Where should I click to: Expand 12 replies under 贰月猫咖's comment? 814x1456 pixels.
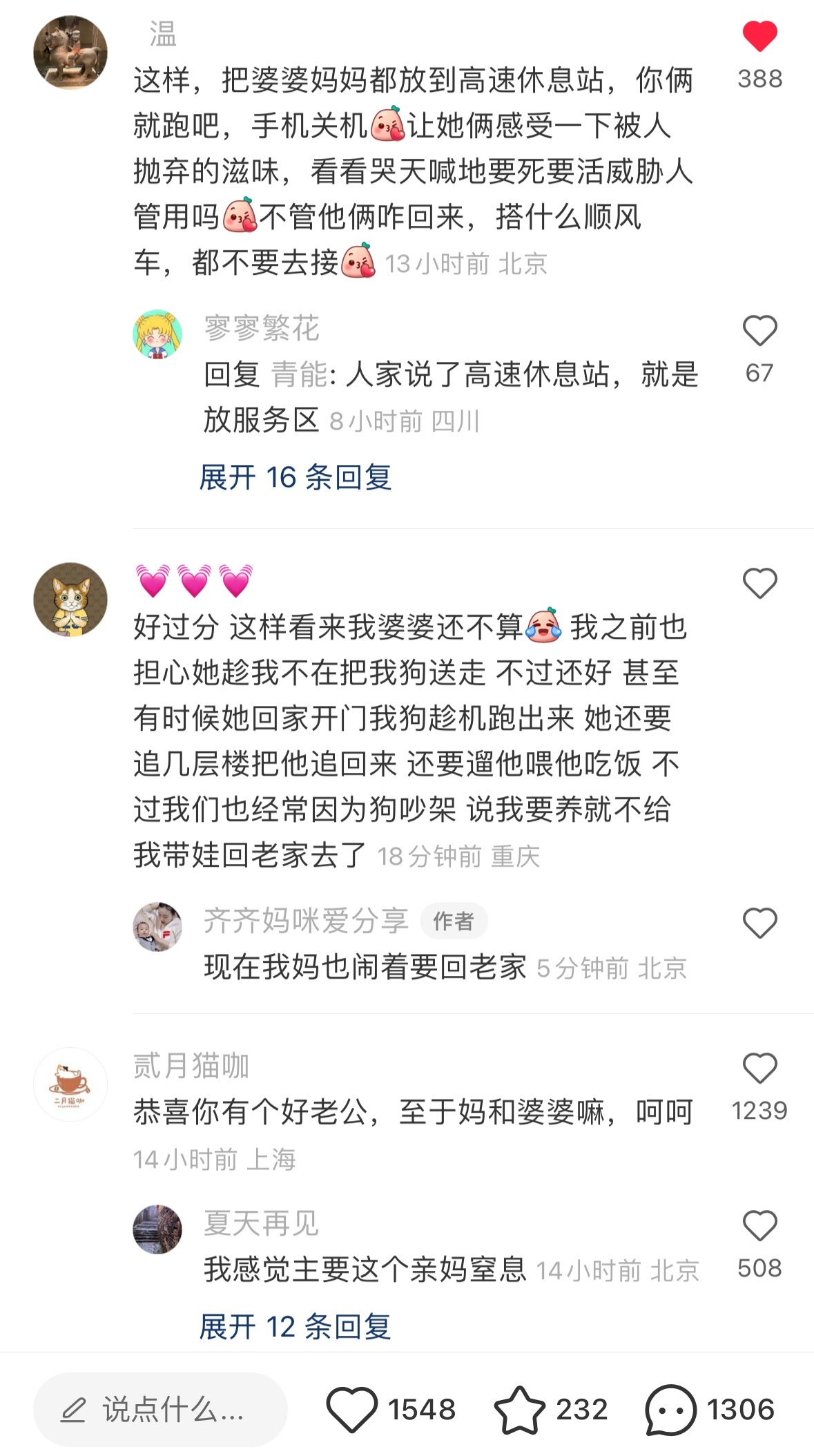[x=295, y=1327]
